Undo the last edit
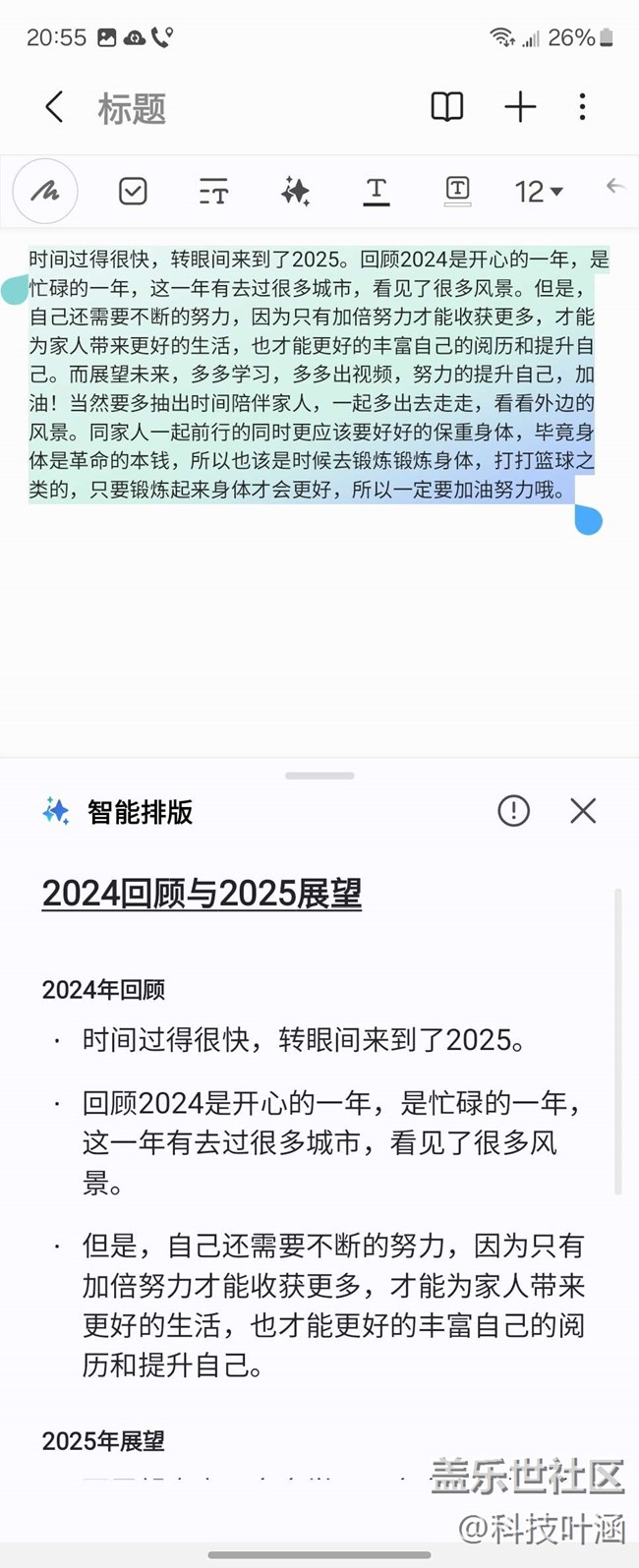639x1568 pixels. click(615, 187)
